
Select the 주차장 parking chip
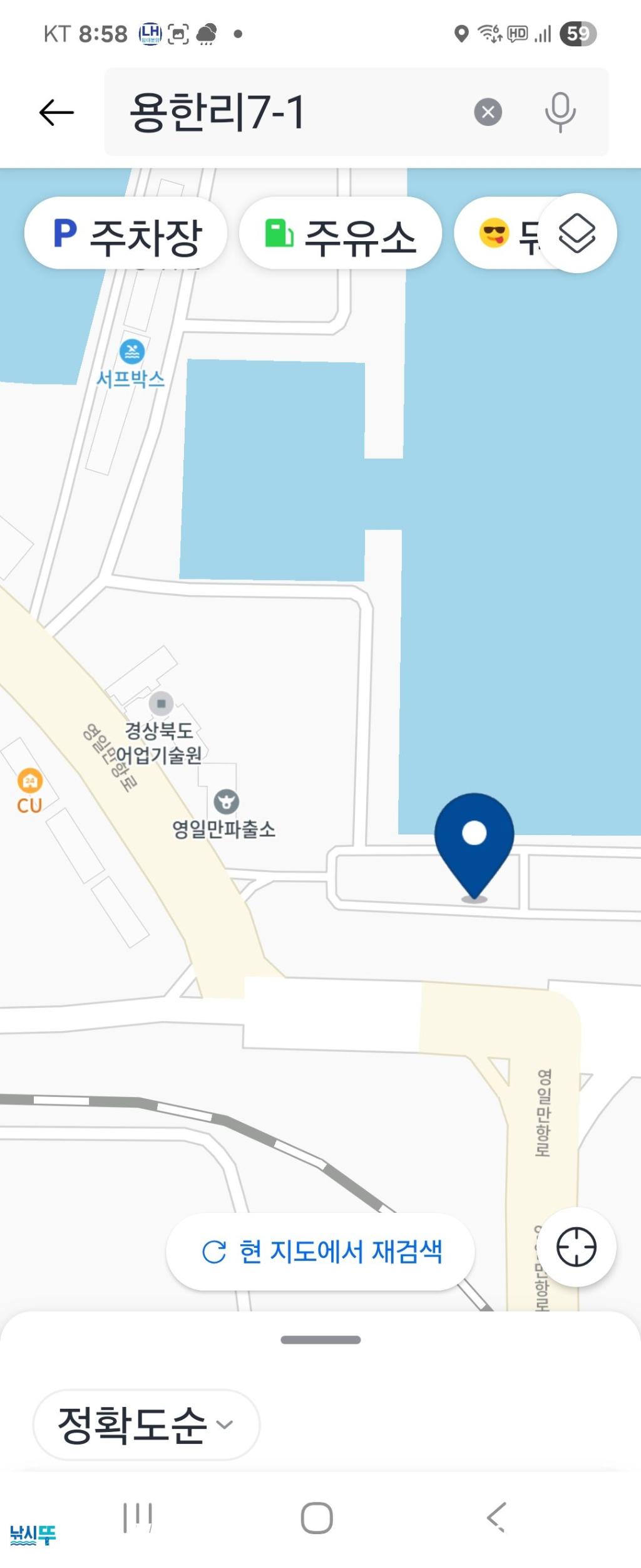(125, 234)
